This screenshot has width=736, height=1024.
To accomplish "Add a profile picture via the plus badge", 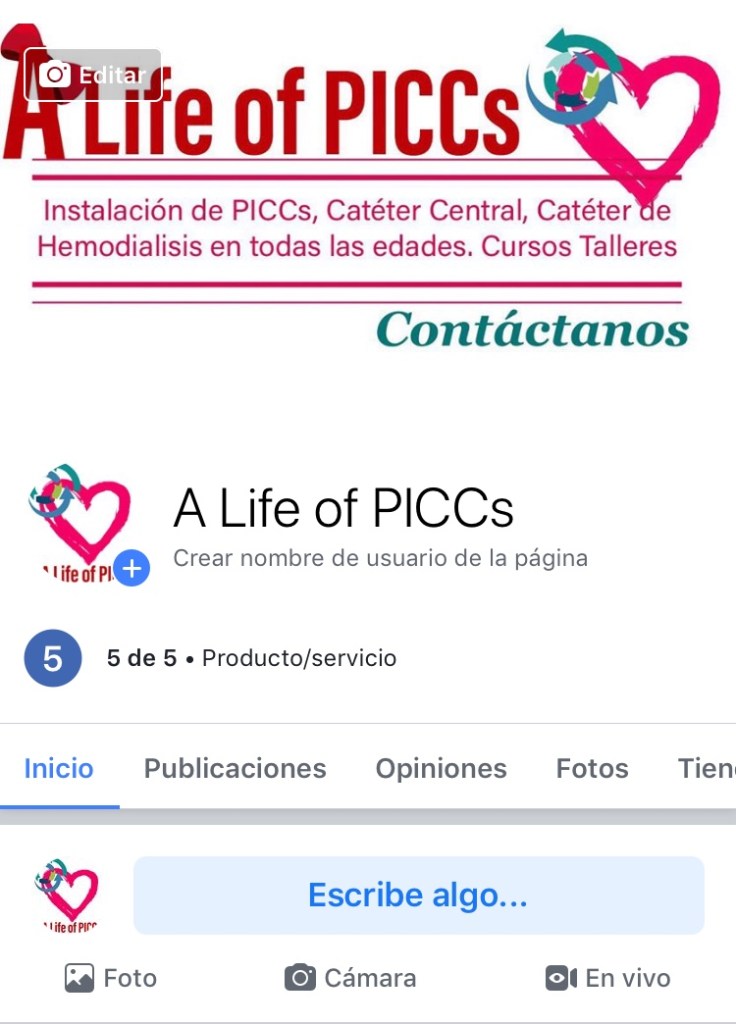I will point(132,569).
